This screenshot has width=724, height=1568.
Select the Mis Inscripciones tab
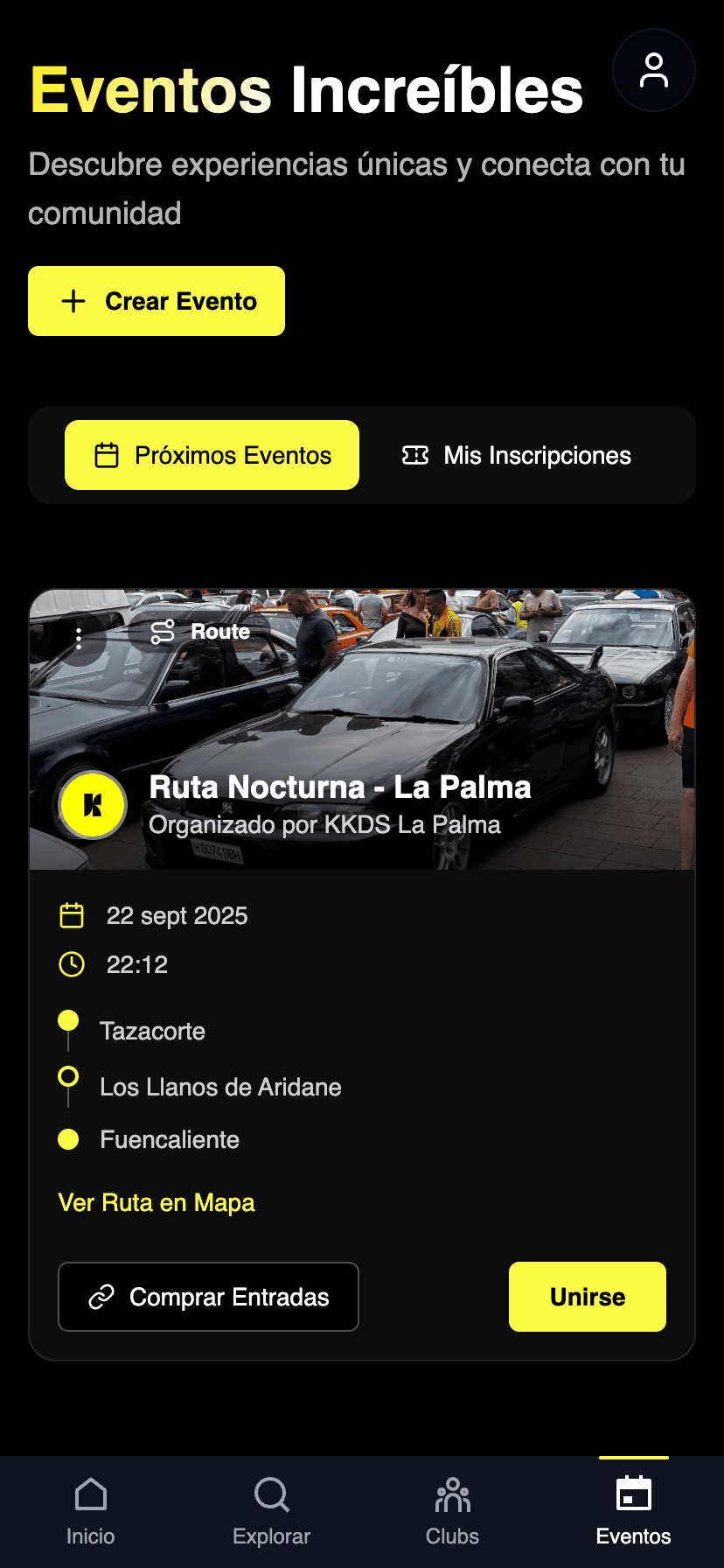click(517, 455)
